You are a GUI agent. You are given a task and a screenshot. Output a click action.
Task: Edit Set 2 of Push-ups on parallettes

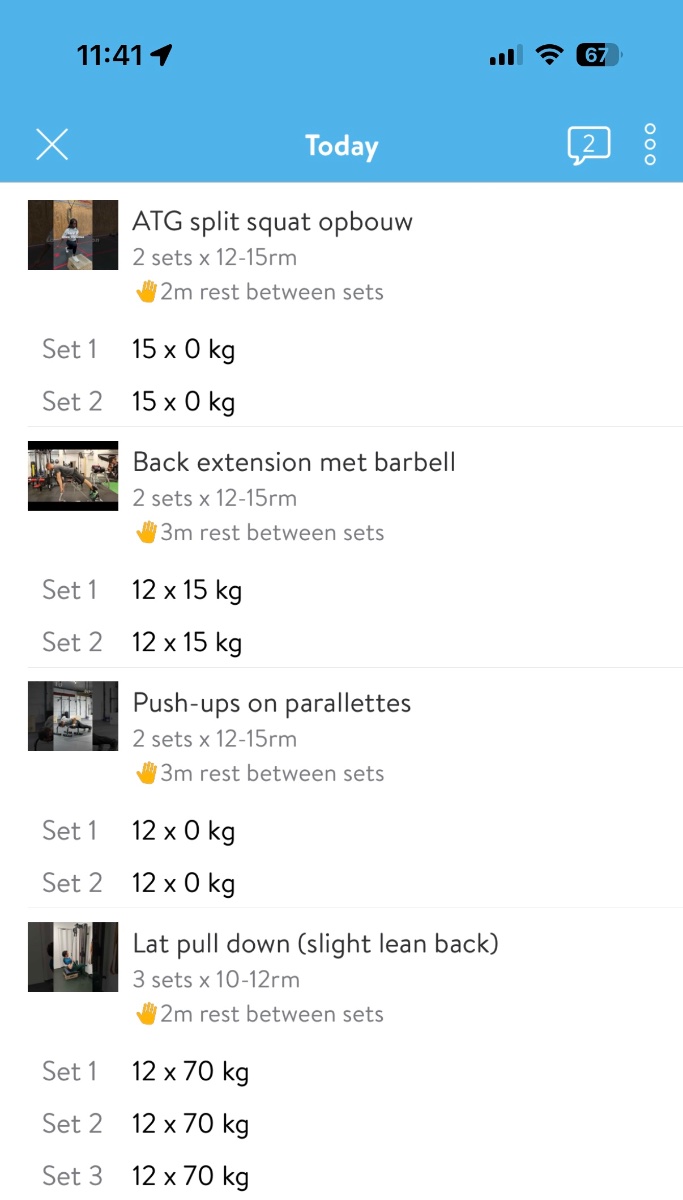184,883
